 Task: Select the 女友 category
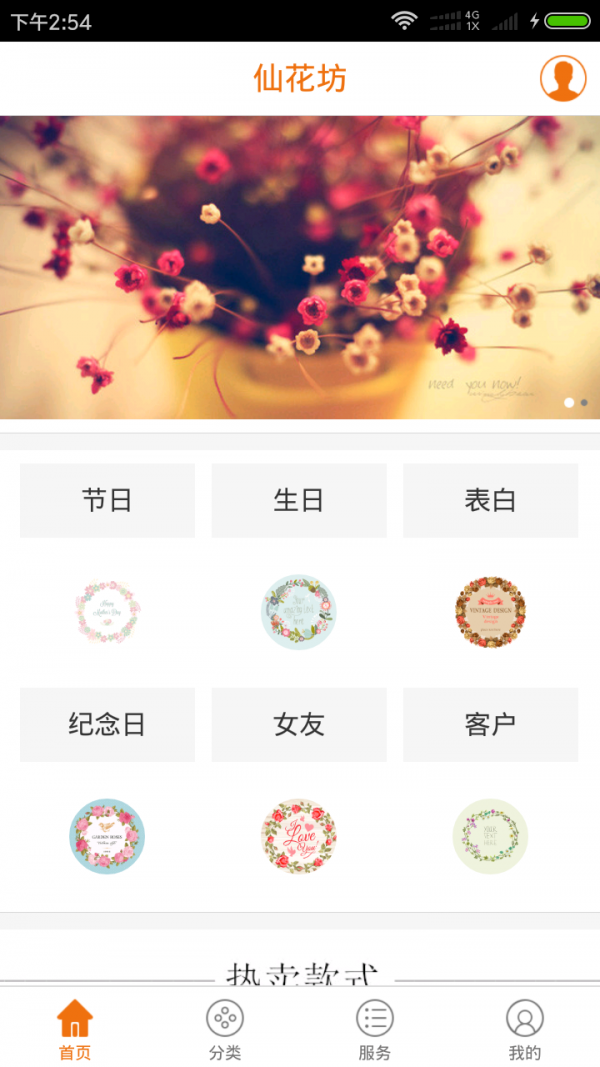coord(298,724)
